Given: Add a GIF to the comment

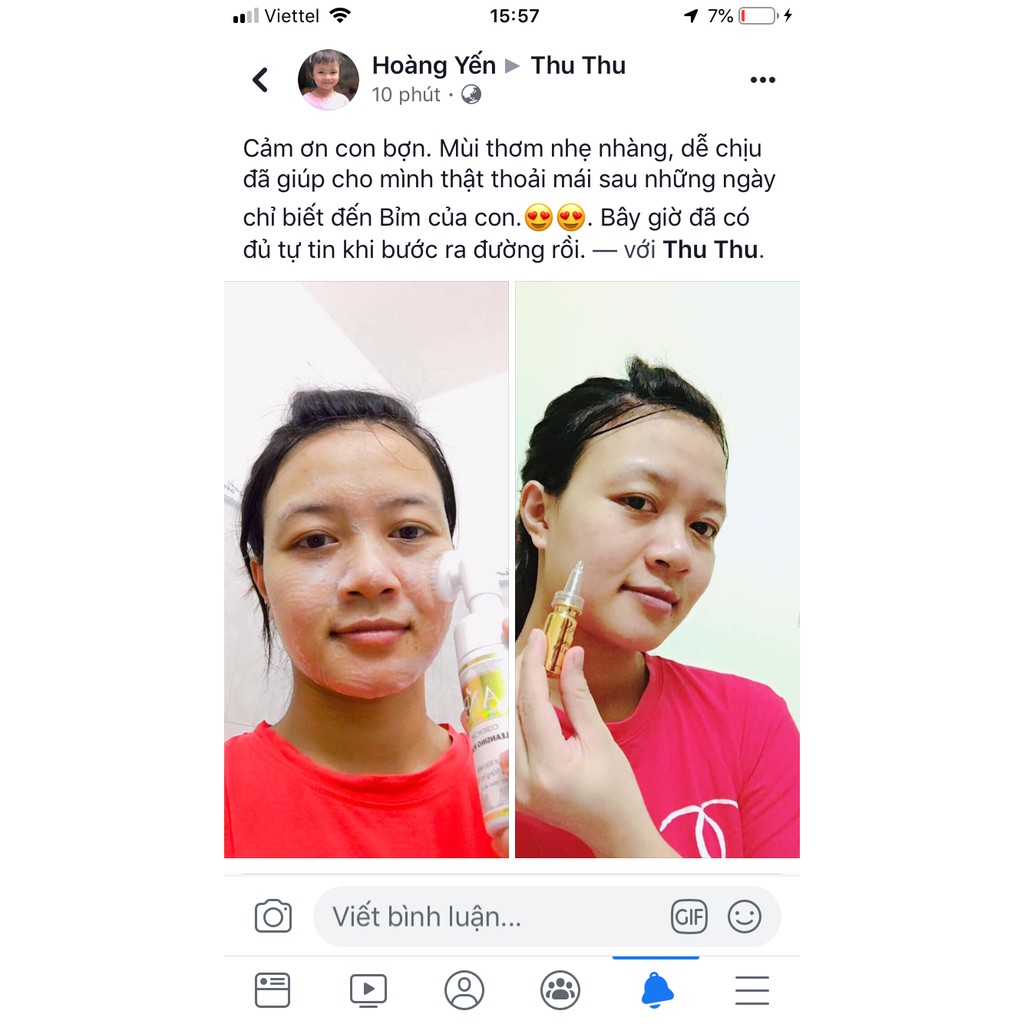Looking at the screenshot, I should 688,916.
